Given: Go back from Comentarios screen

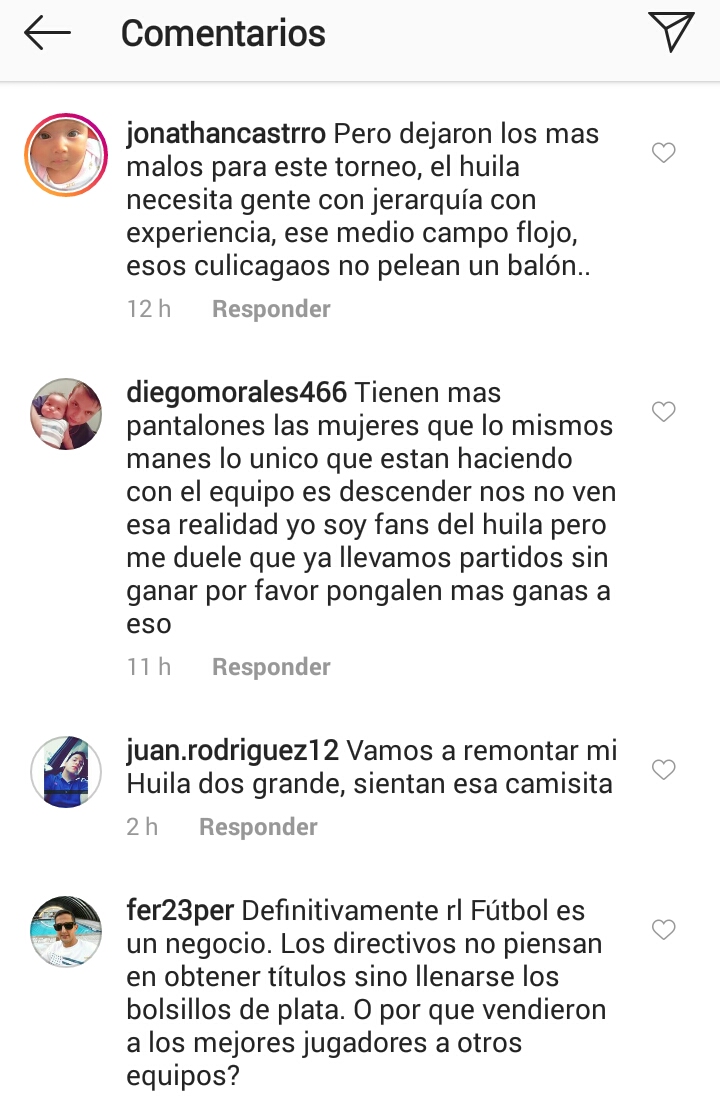Looking at the screenshot, I should 47,33.
